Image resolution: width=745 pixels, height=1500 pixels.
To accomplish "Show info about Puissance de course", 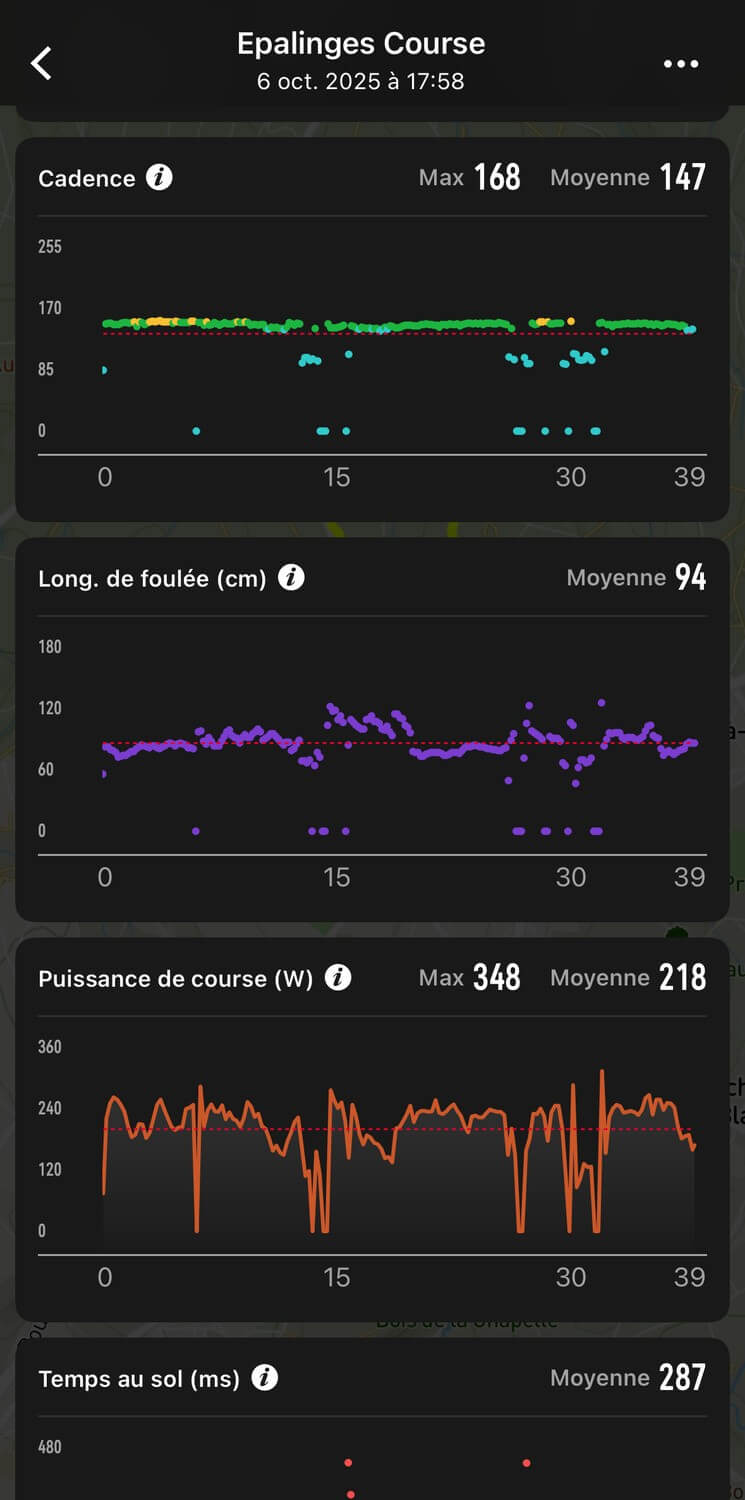I will [339, 978].
